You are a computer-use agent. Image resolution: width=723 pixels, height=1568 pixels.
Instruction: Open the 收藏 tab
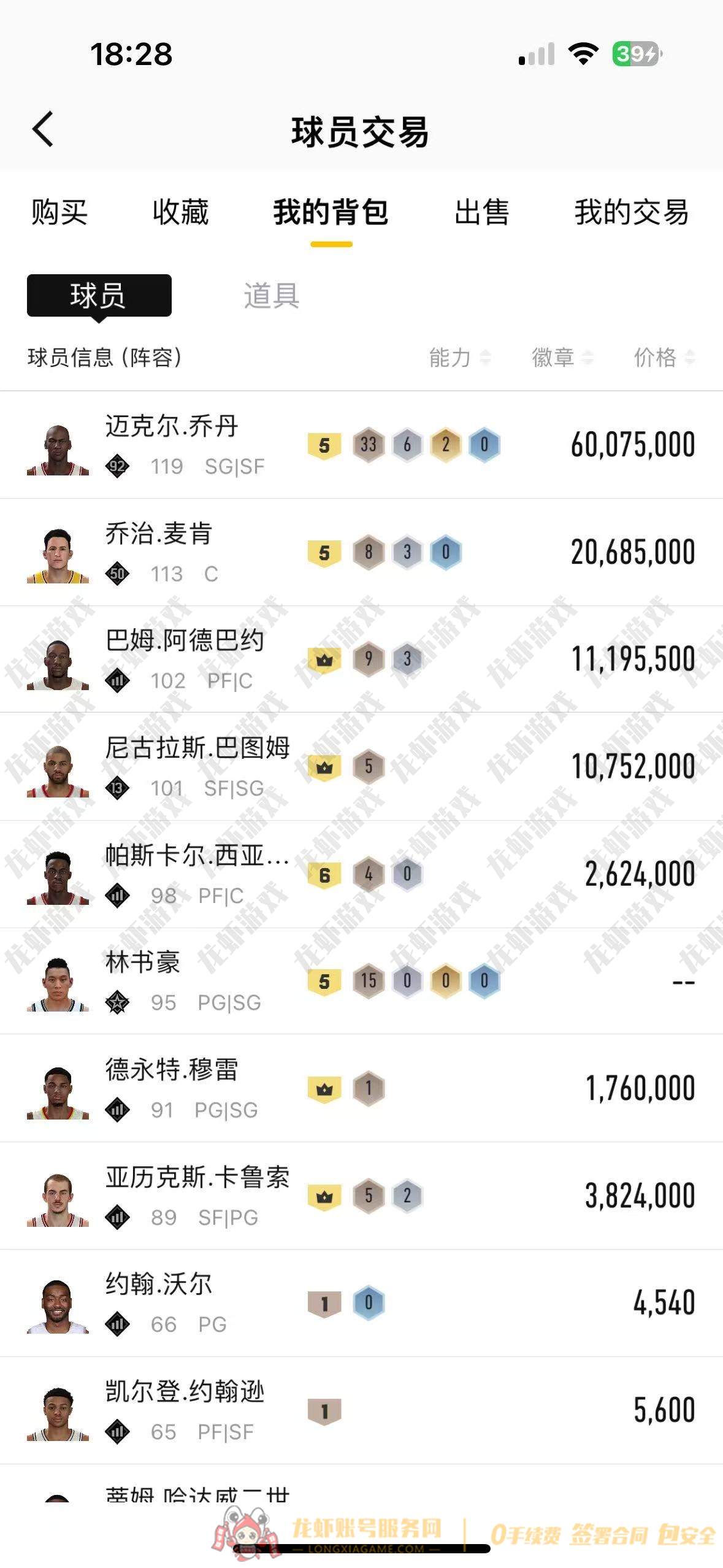[180, 213]
